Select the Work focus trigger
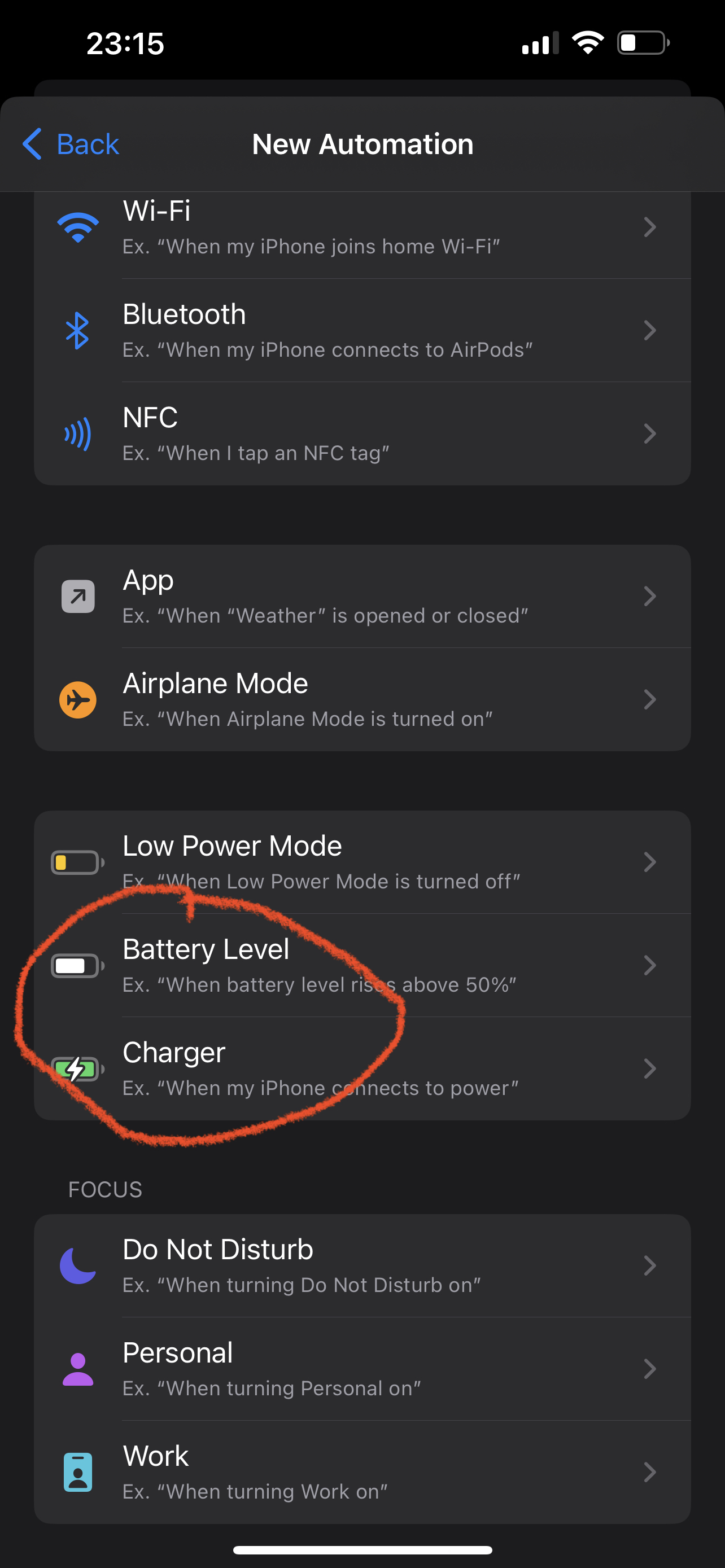This screenshot has height=1568, width=725. click(362, 1473)
